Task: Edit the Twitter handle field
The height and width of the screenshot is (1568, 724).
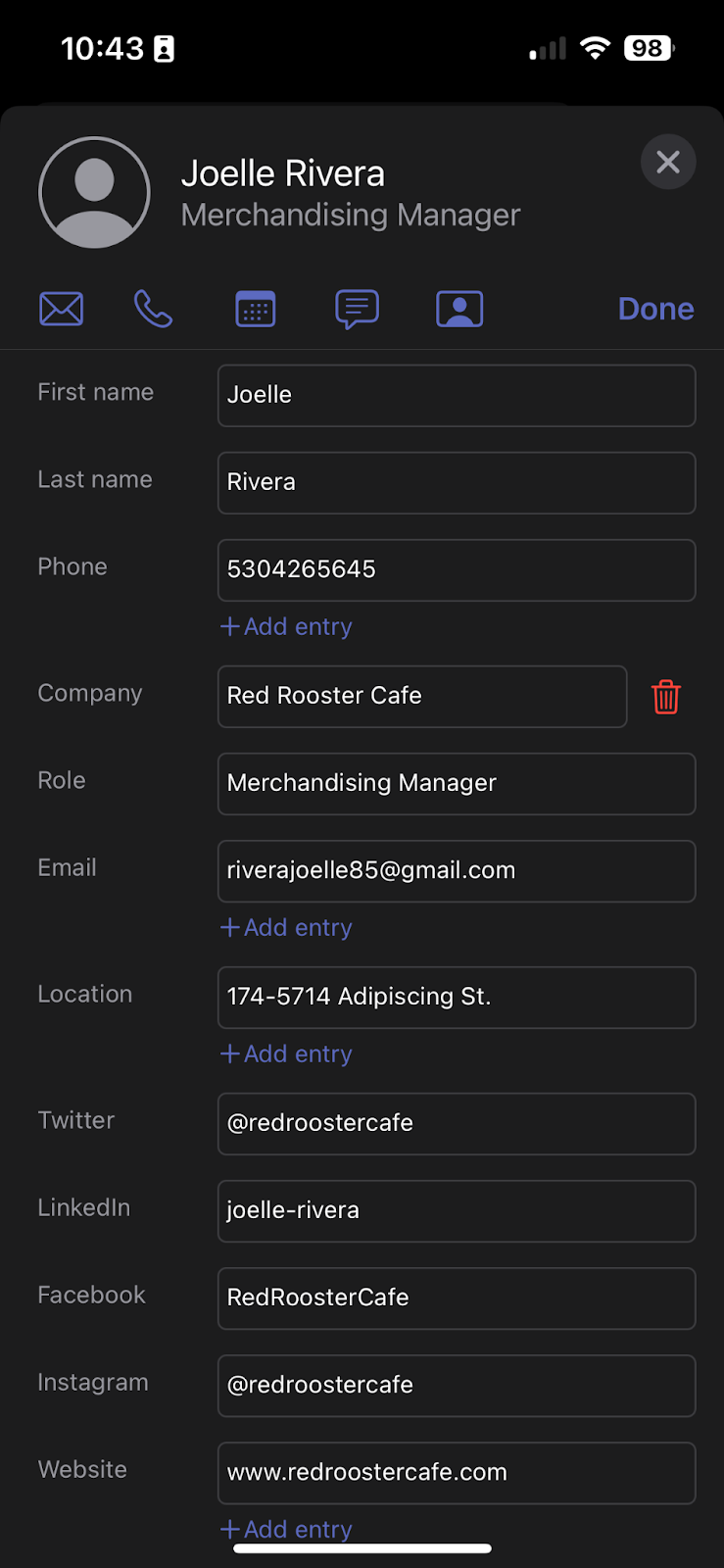Action: click(x=457, y=1124)
